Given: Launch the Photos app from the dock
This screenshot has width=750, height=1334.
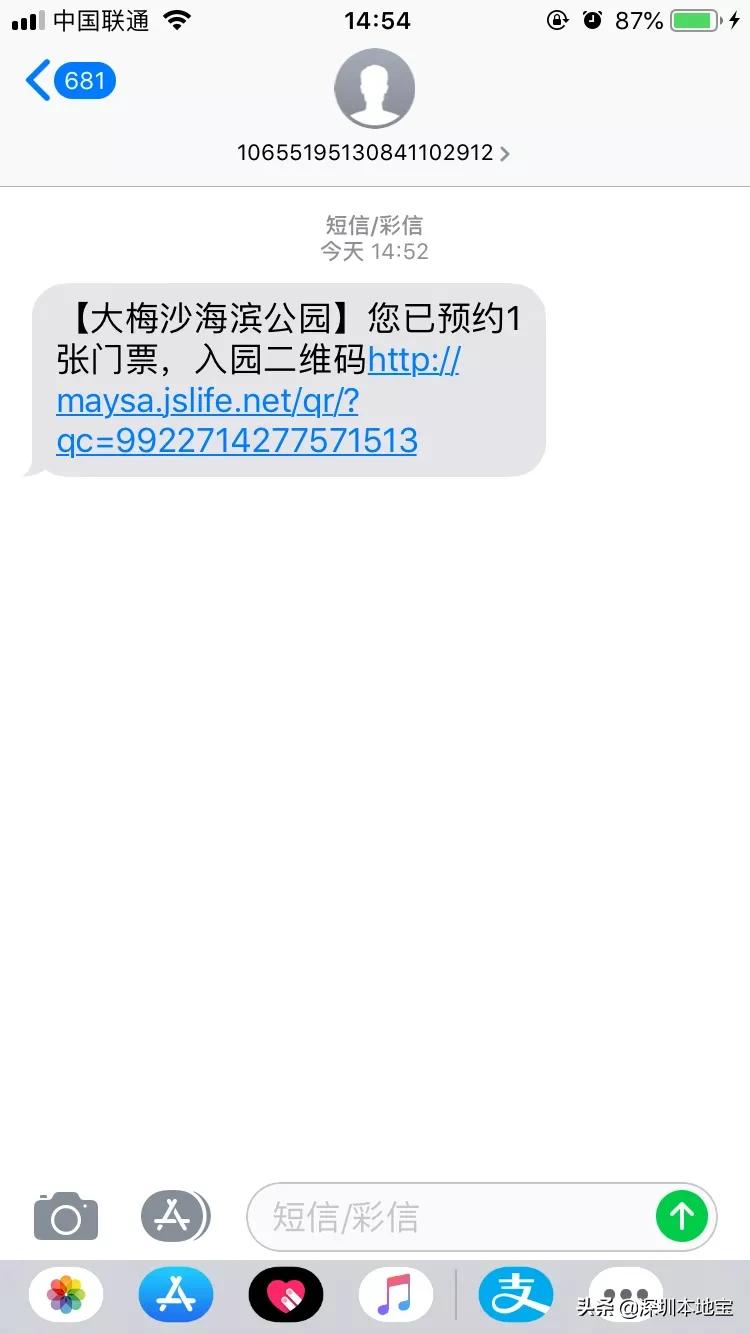Looking at the screenshot, I should point(65,1294).
